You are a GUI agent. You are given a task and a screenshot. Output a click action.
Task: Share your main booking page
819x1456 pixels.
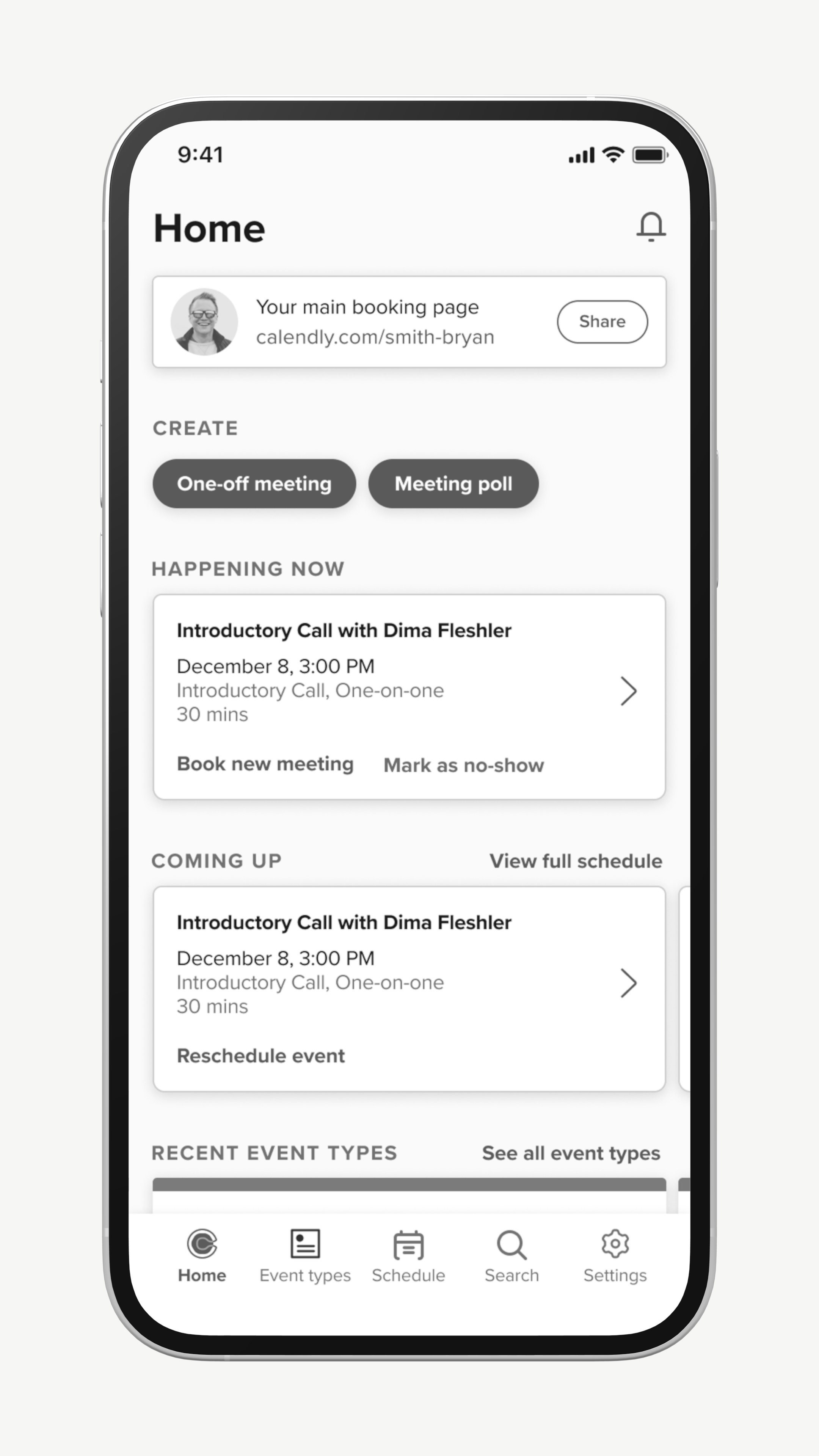tap(602, 322)
